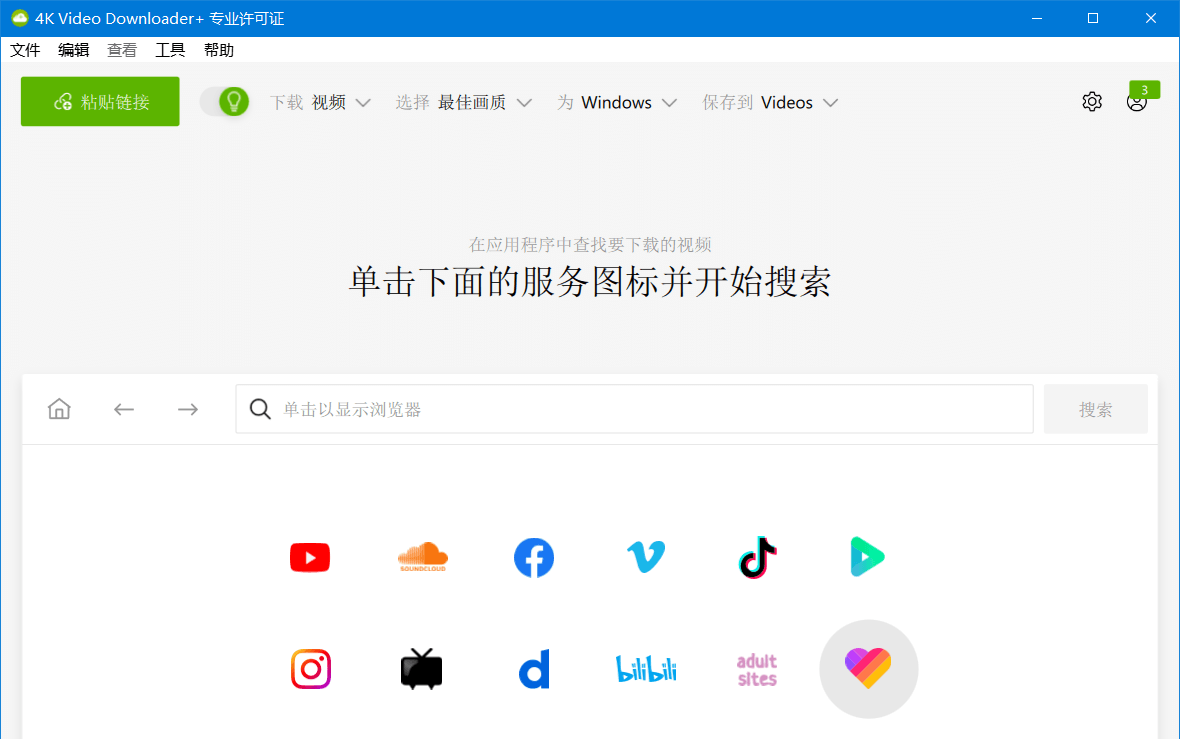Screen dimensions: 1180x739
Task: Select the Facebook service icon
Action: pos(534,557)
